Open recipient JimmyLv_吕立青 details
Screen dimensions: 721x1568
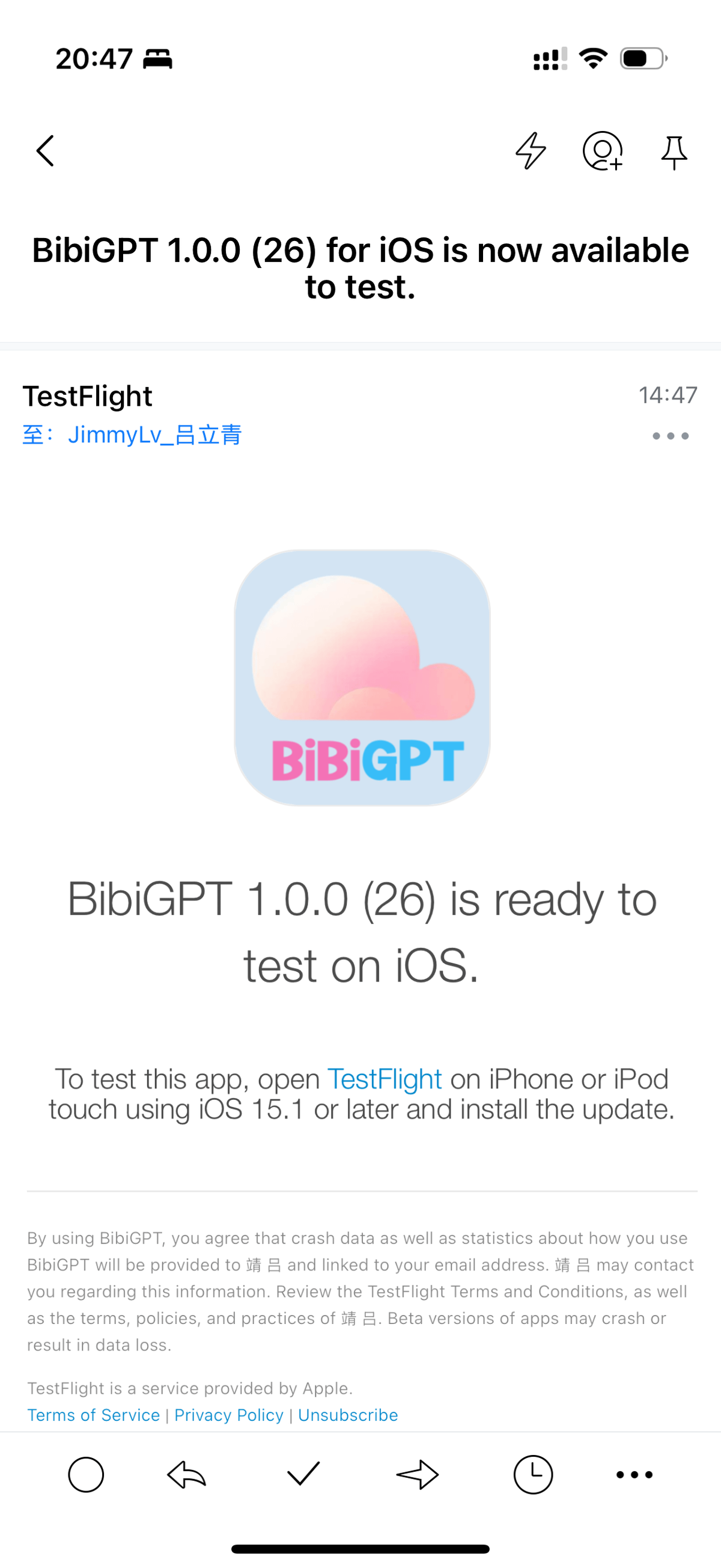(154, 435)
